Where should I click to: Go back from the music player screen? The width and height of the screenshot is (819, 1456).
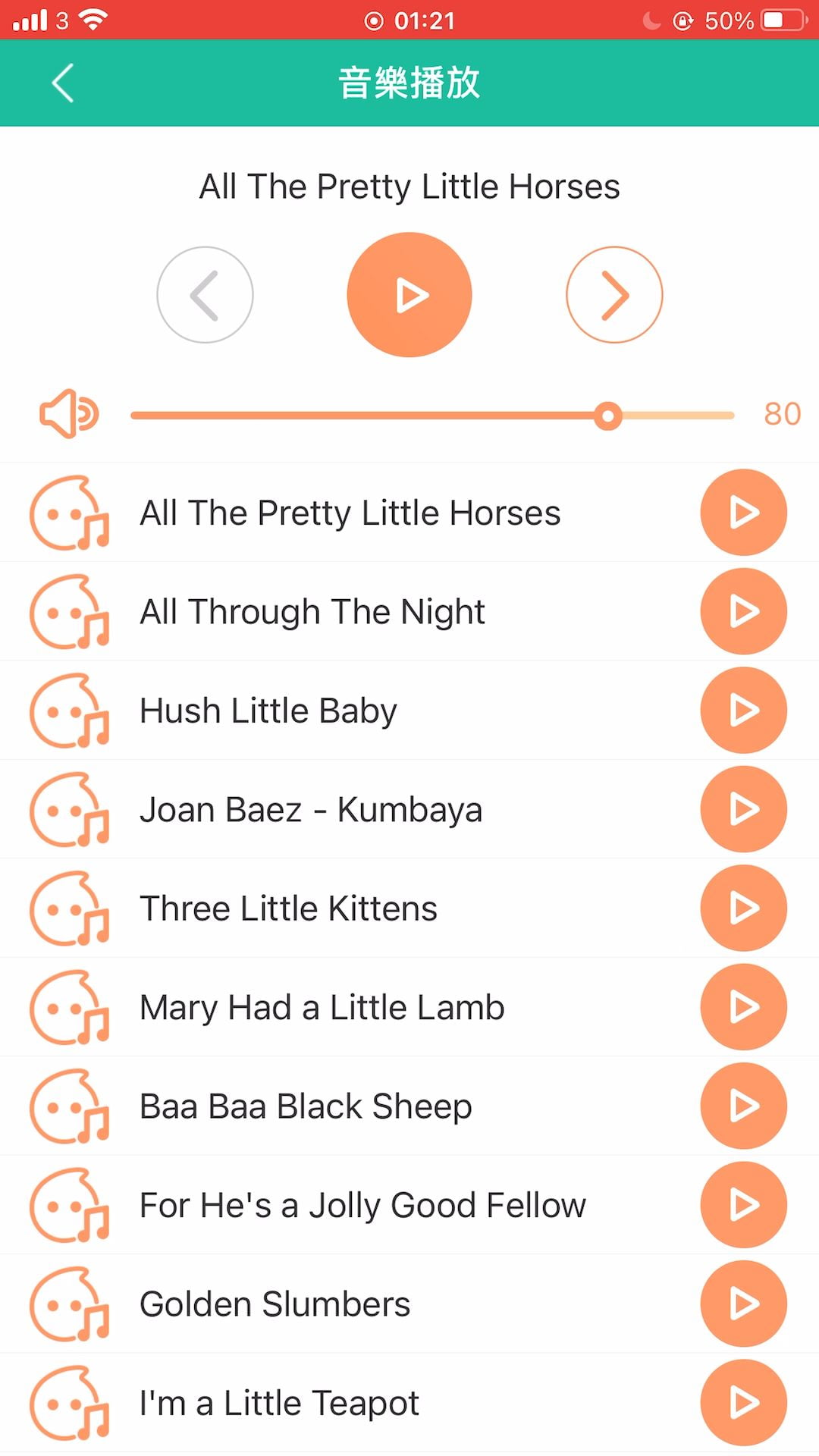point(62,83)
